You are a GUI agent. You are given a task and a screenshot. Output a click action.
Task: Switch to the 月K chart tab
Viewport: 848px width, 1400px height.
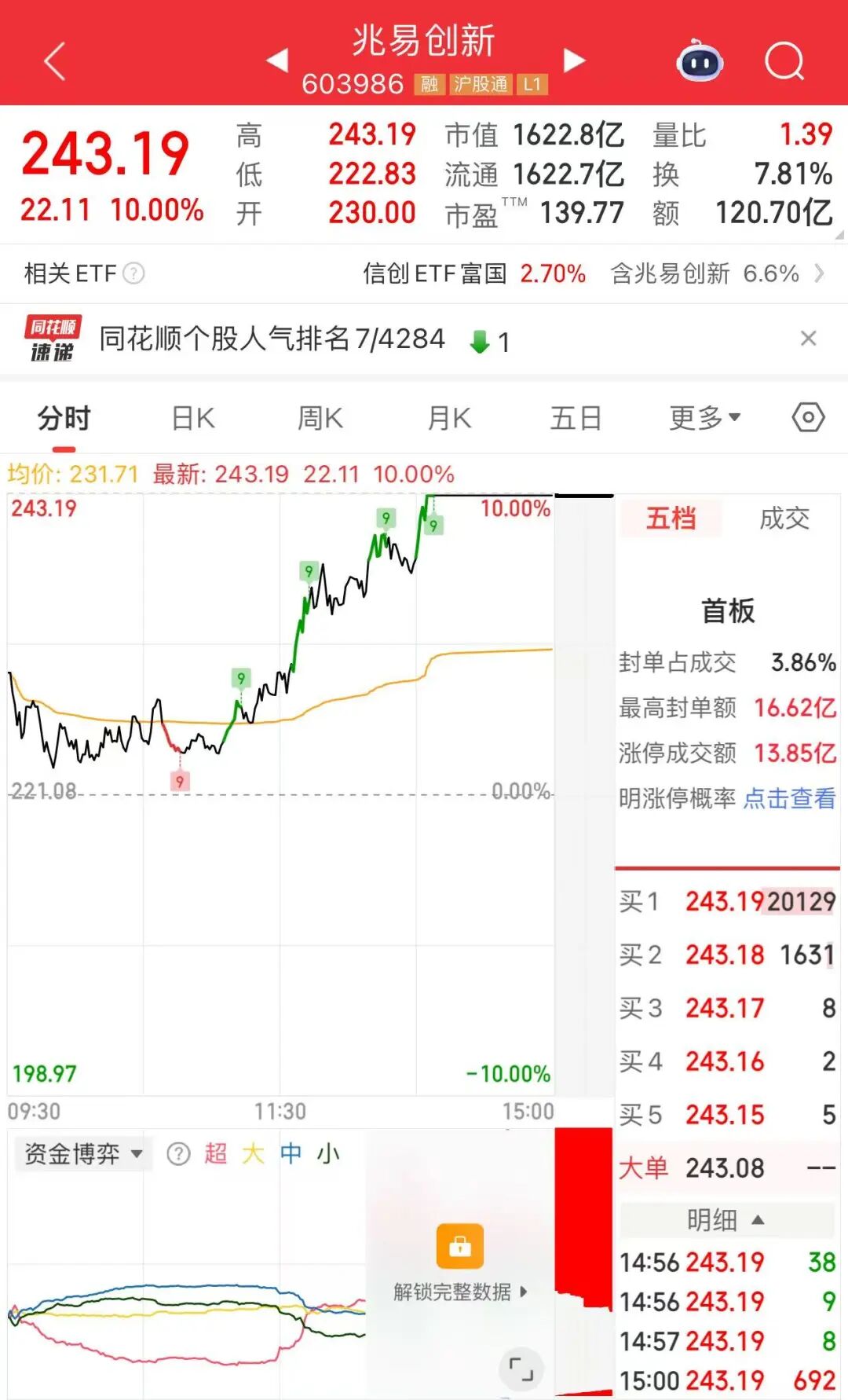[449, 418]
